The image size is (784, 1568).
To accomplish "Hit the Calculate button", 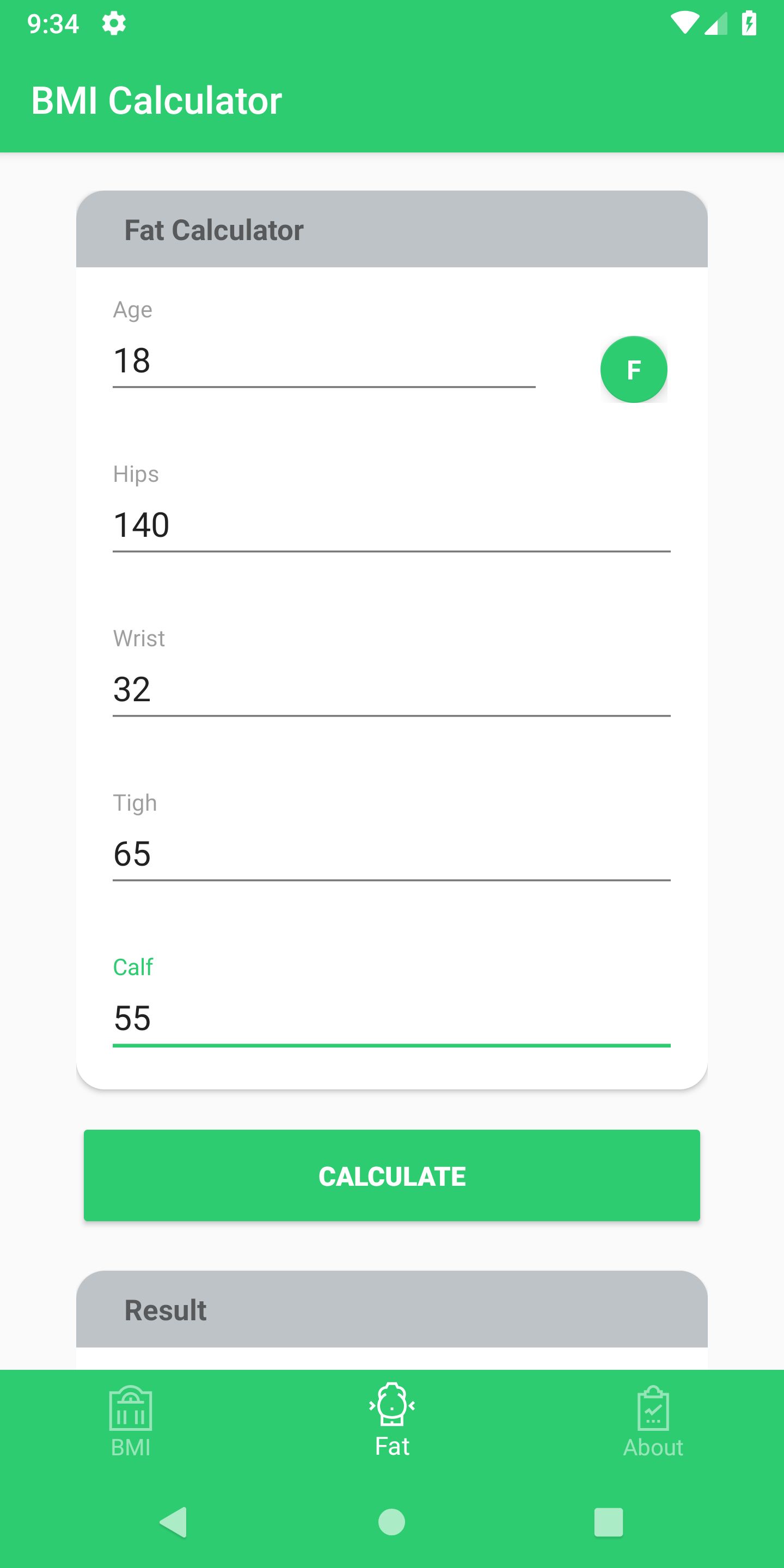I will tap(391, 1175).
